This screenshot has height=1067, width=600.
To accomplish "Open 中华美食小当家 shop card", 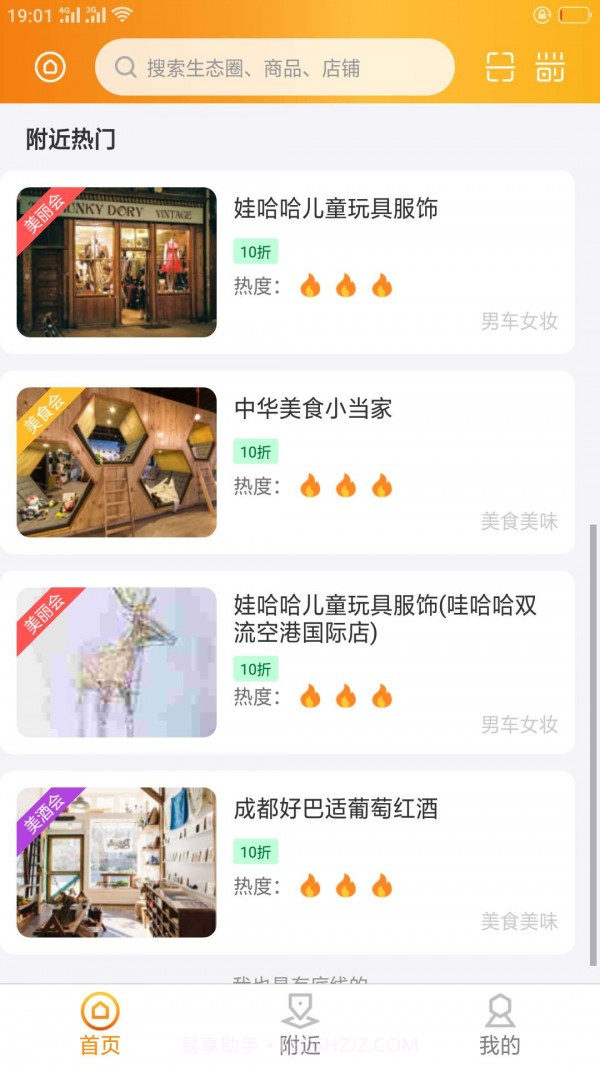I will click(x=287, y=462).
